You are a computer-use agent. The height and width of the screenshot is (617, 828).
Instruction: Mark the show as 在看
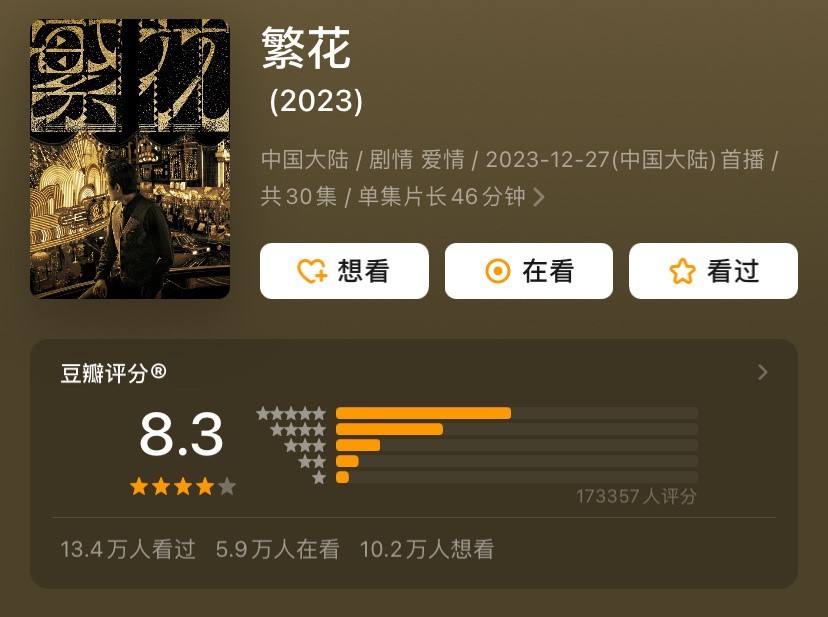(x=528, y=271)
